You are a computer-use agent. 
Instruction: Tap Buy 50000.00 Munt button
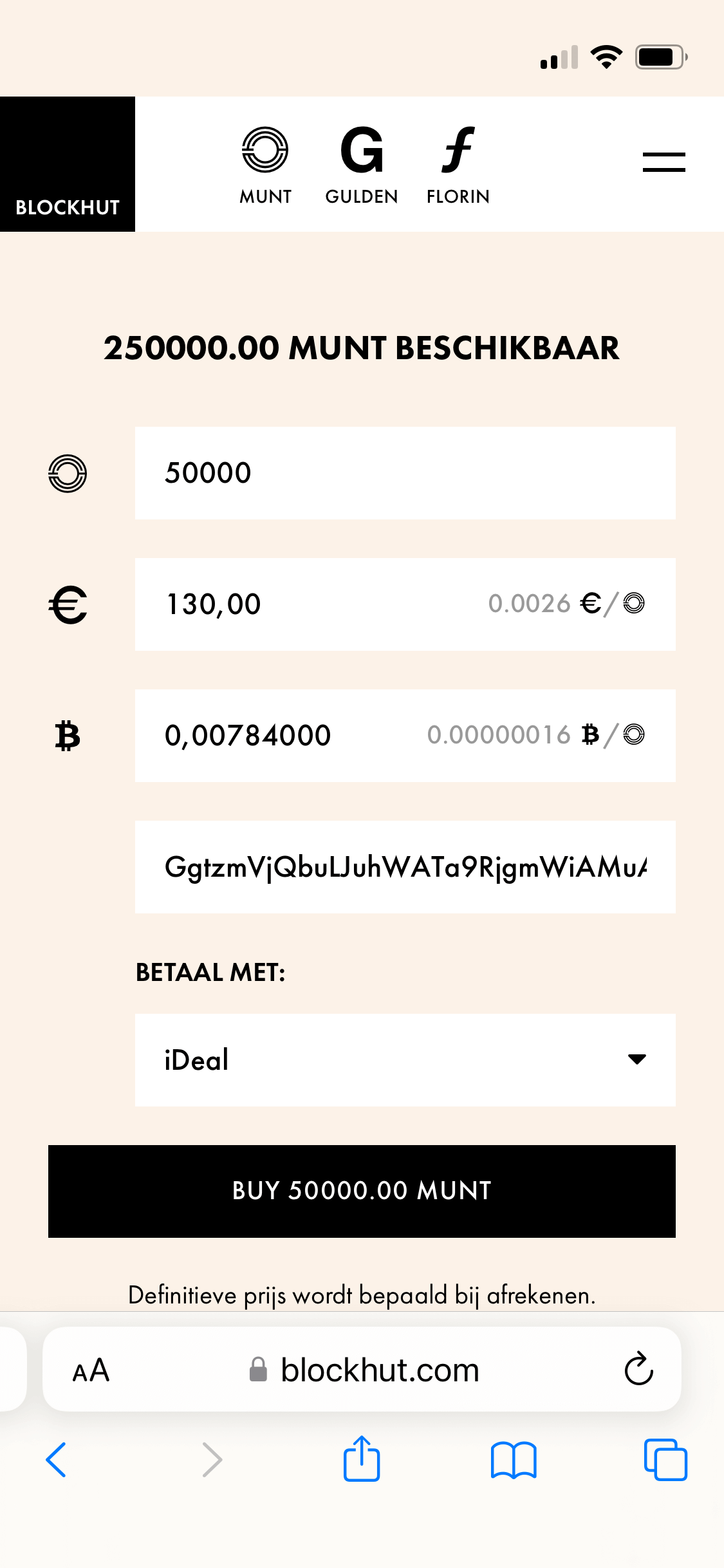pos(362,1191)
